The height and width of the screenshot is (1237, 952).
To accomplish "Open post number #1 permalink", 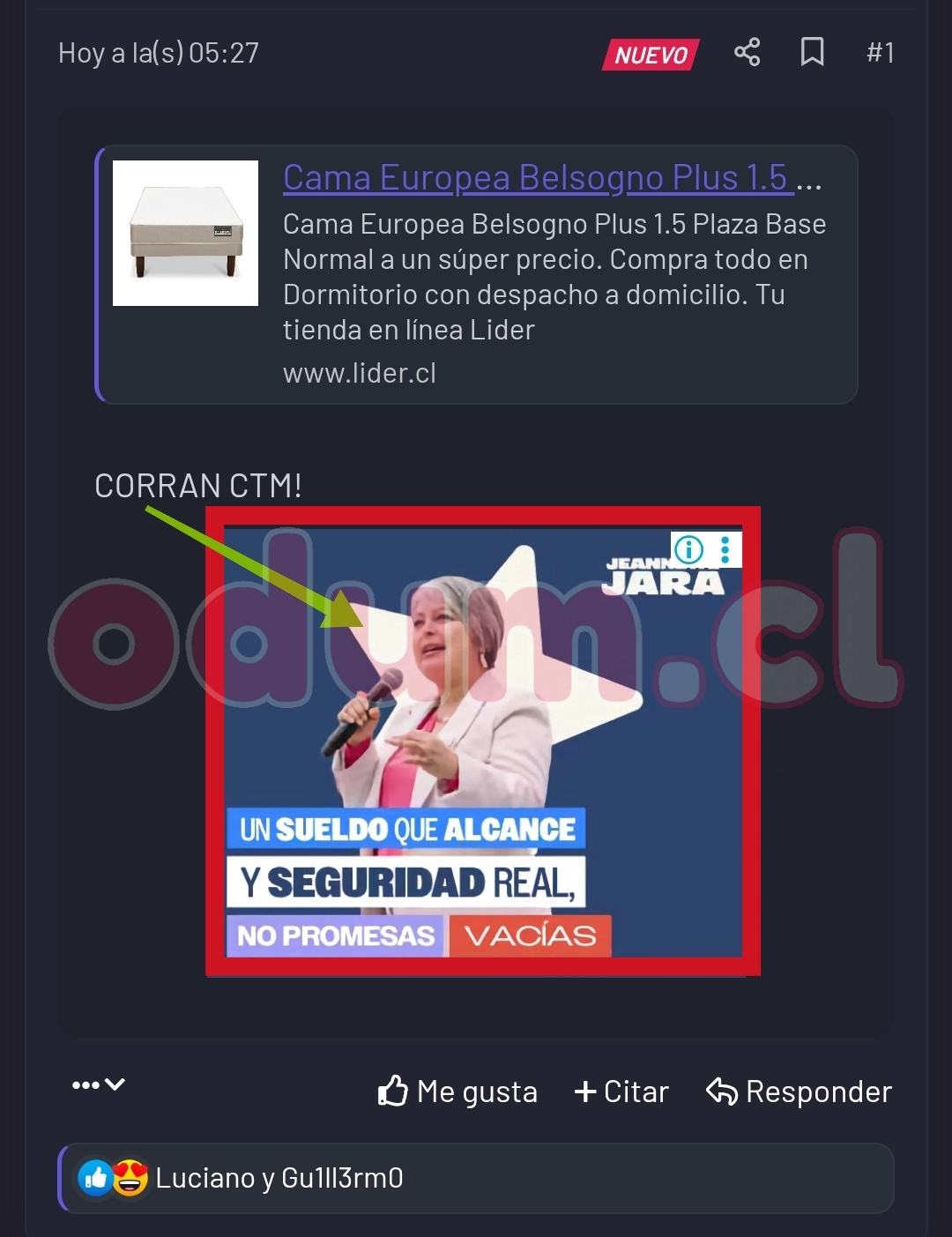I will (x=880, y=53).
